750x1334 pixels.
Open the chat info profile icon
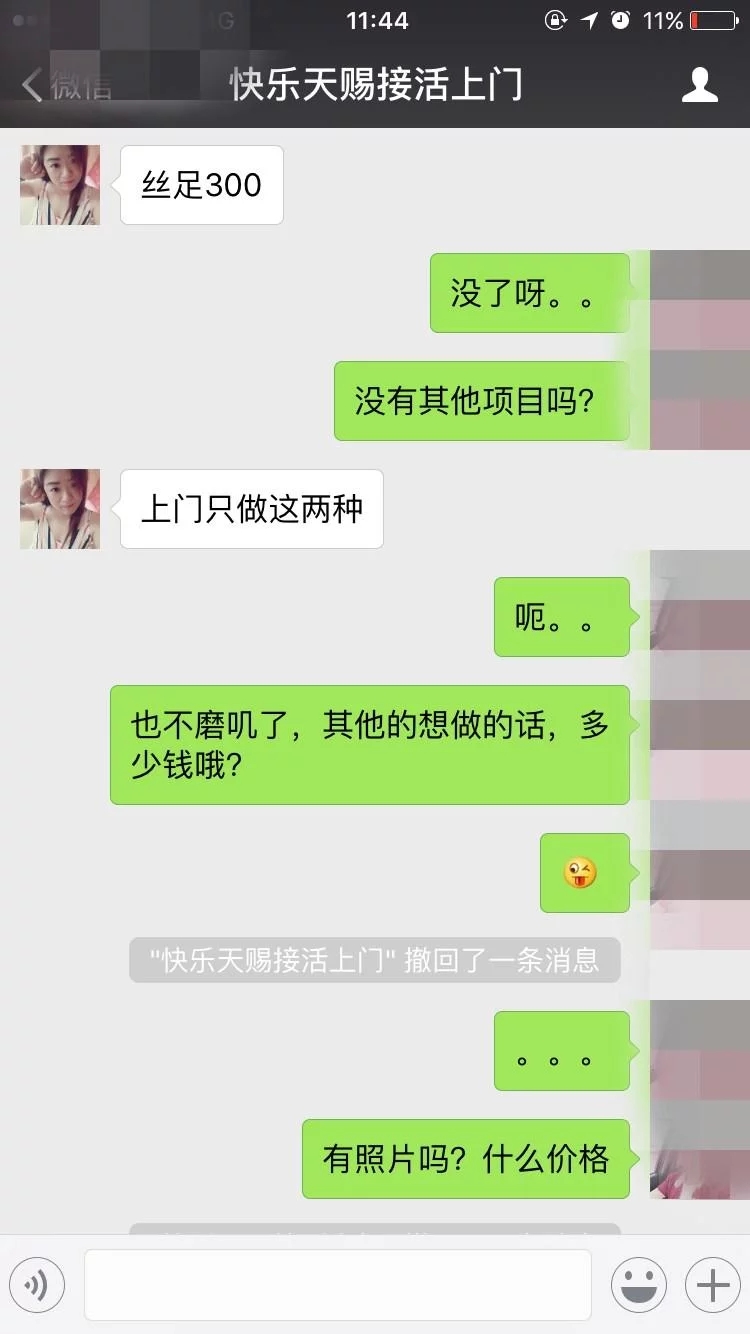[x=699, y=86]
